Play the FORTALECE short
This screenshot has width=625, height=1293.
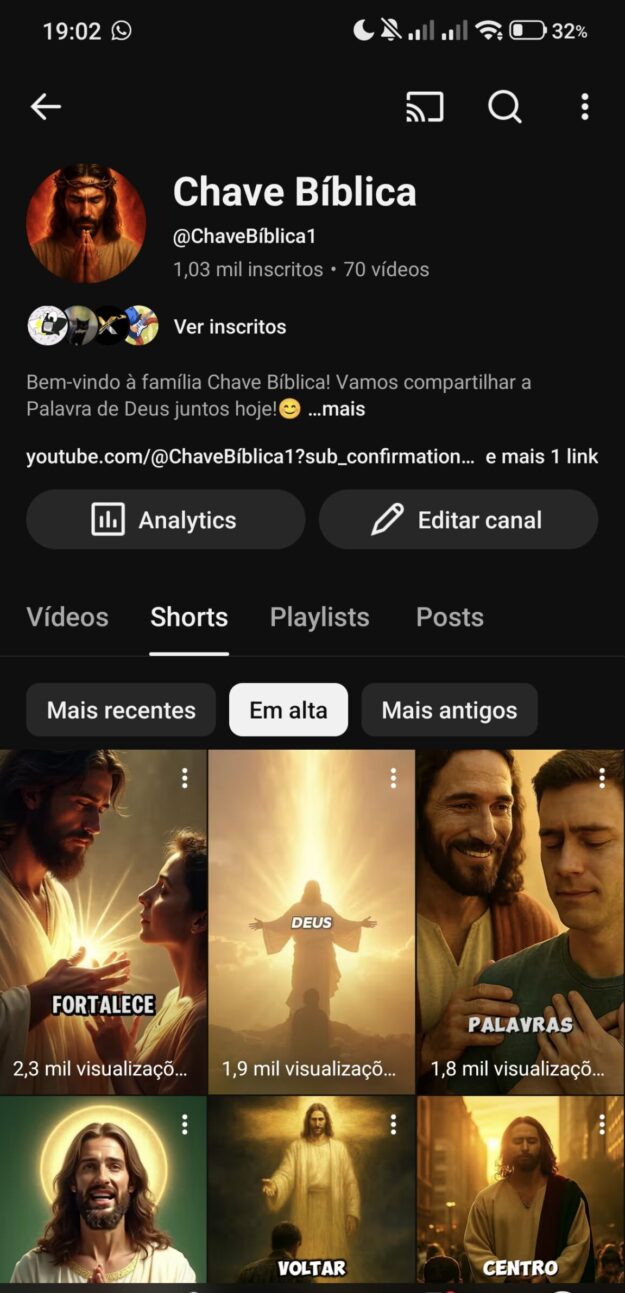point(103,920)
